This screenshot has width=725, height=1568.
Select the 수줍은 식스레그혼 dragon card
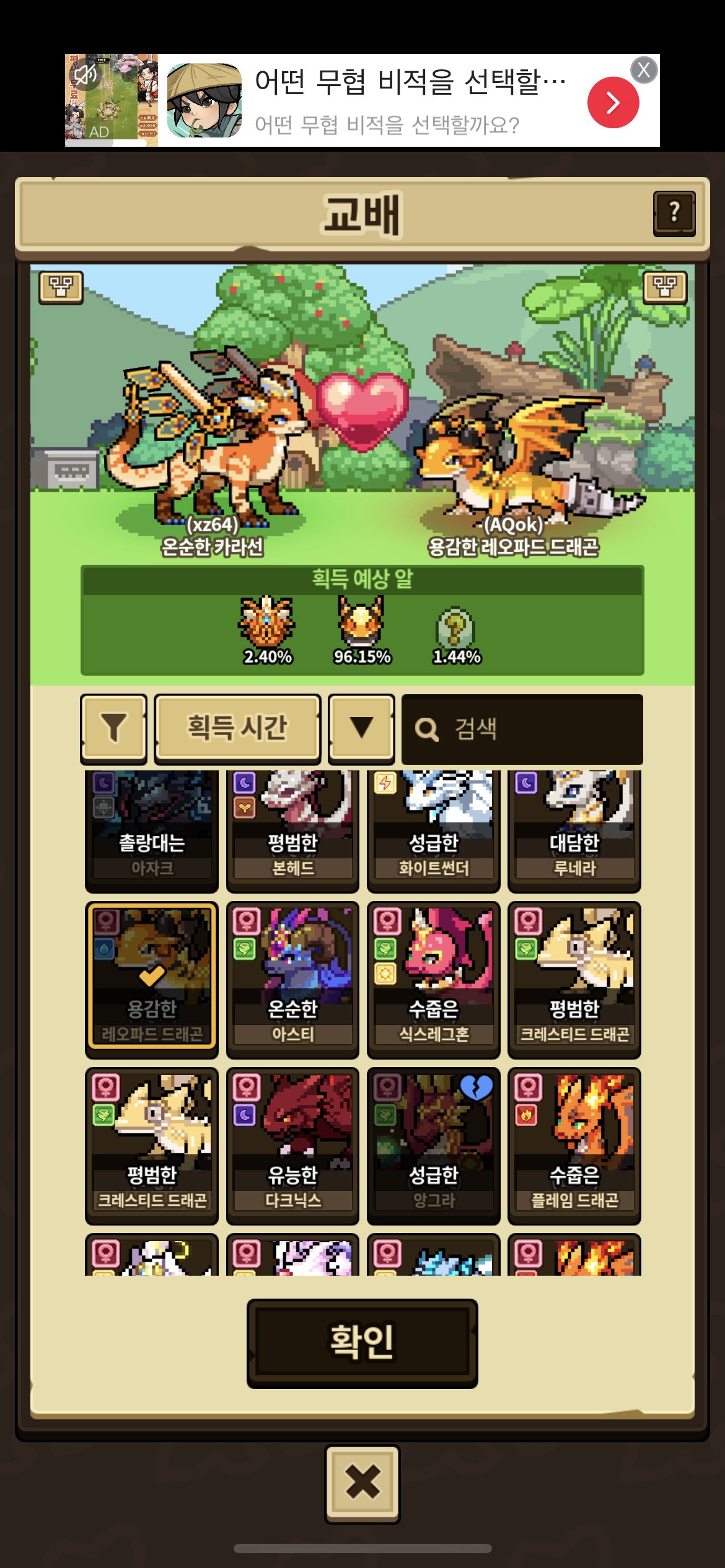pyautogui.click(x=433, y=980)
